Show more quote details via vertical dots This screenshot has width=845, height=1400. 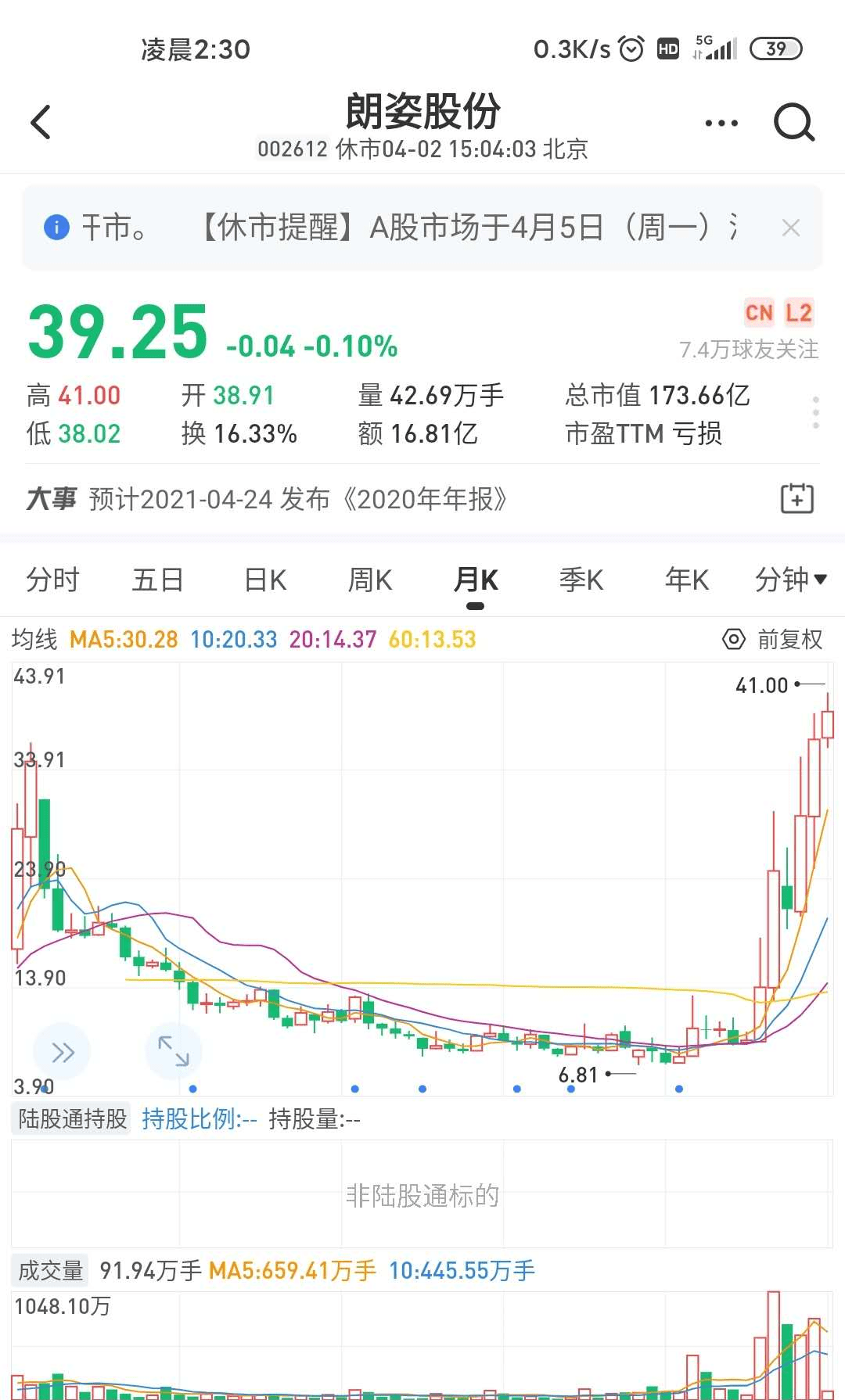click(816, 412)
